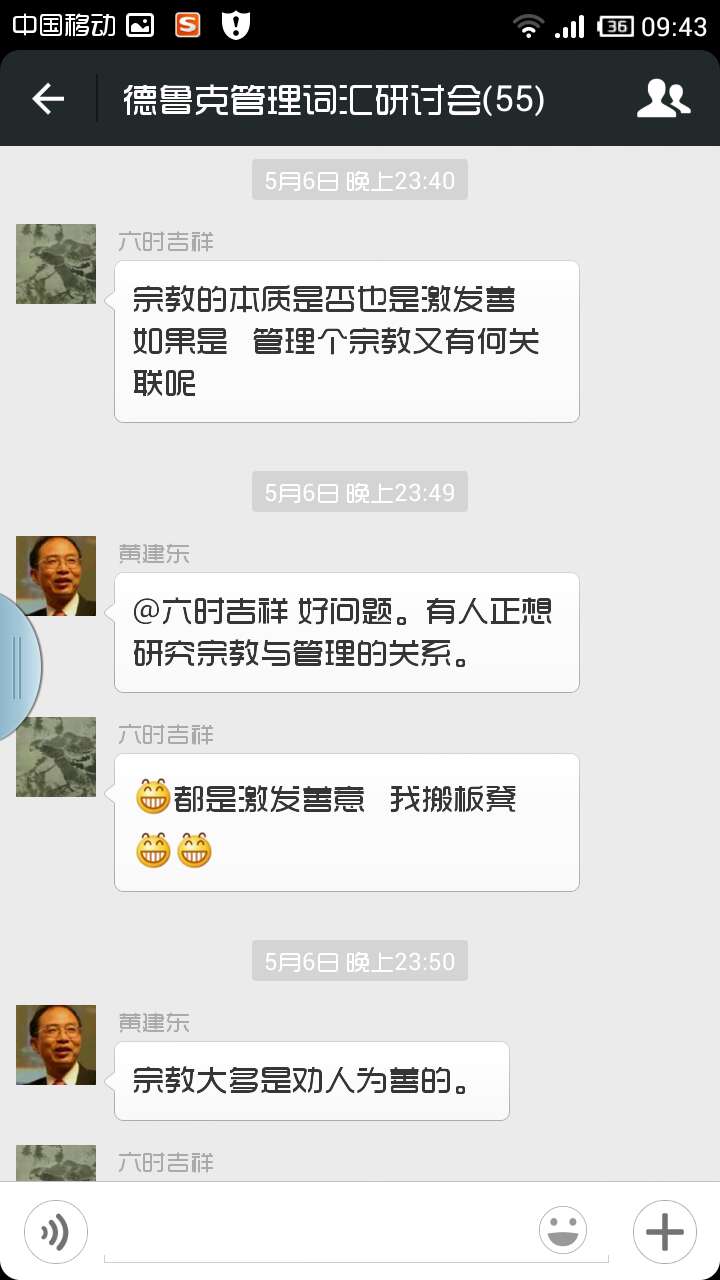The height and width of the screenshot is (1280, 720).
Task: Open 黄建东's avatar beside 宗教大多是劝人为善的
Action: coord(56,1045)
